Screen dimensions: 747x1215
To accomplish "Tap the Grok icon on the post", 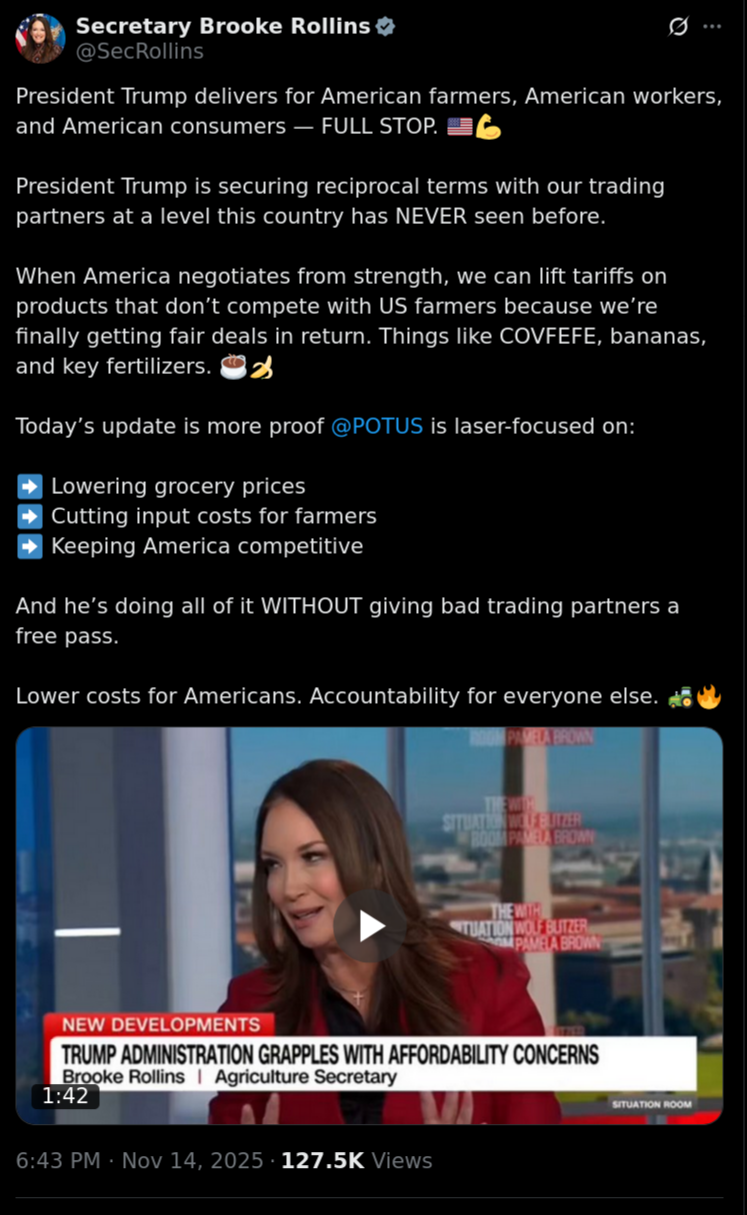I will (678, 27).
